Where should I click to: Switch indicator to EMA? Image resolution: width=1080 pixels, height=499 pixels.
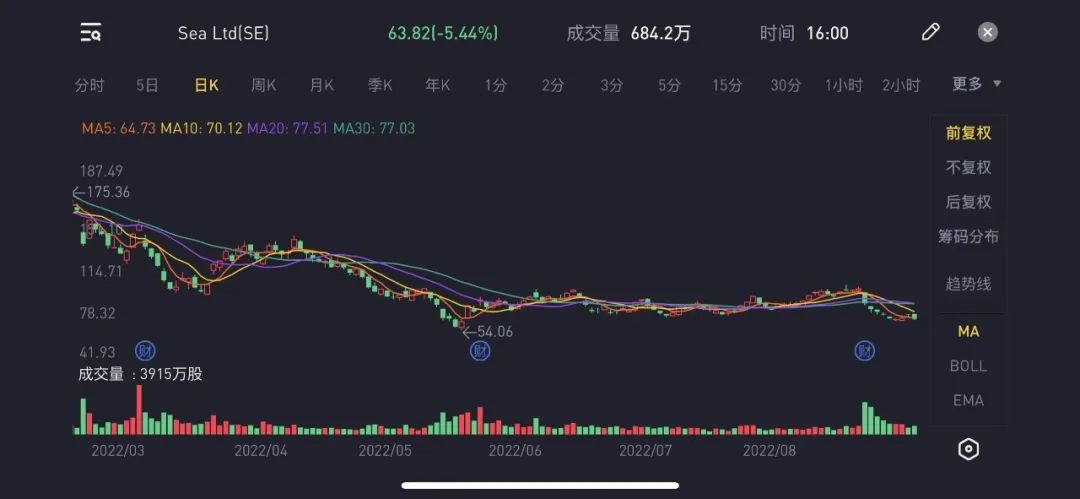[968, 400]
